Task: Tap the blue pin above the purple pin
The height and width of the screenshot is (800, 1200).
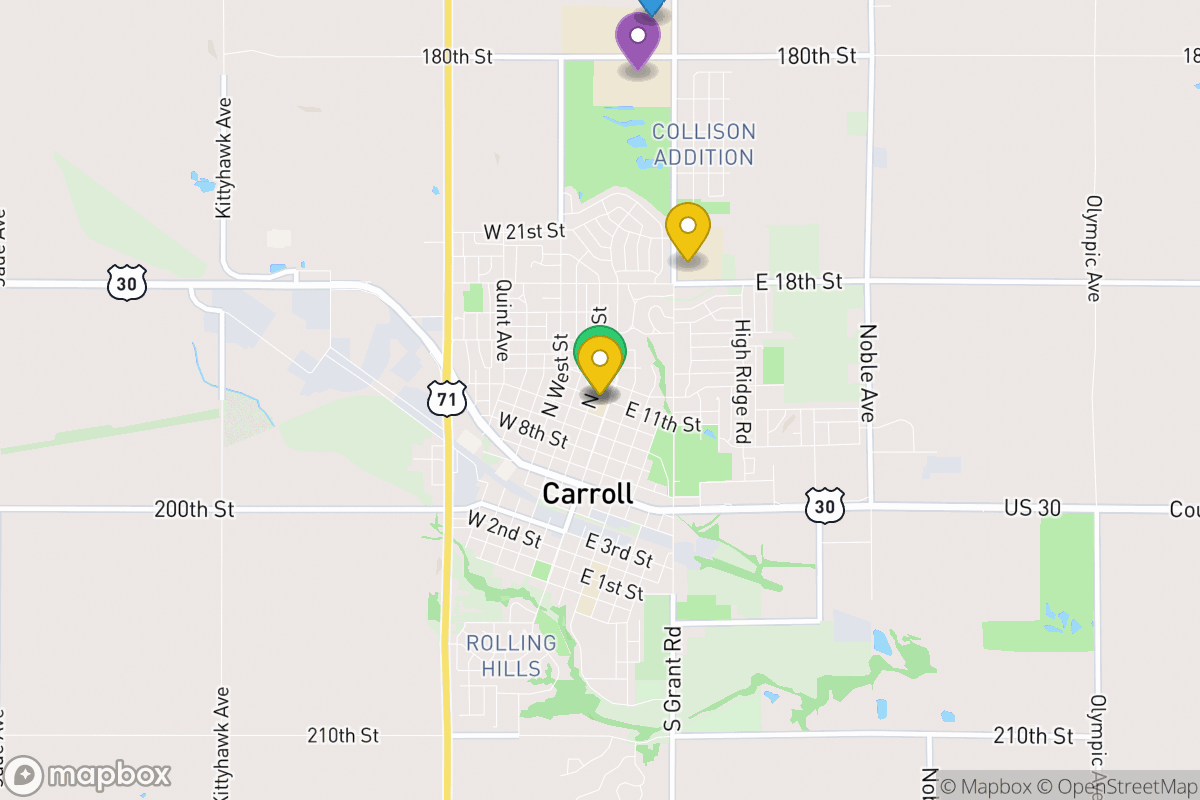Action: click(652, 6)
